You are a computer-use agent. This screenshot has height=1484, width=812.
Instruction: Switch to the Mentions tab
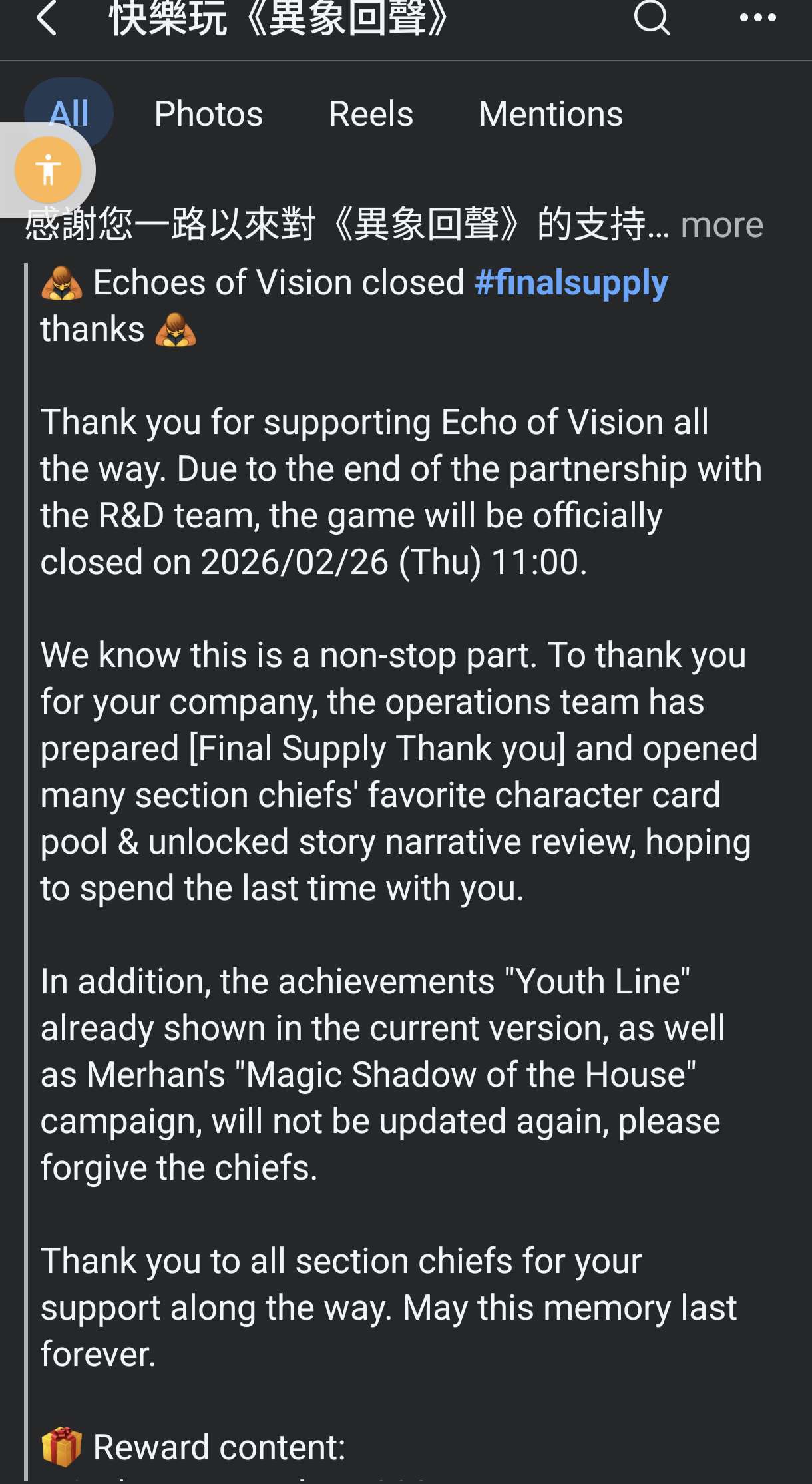550,114
